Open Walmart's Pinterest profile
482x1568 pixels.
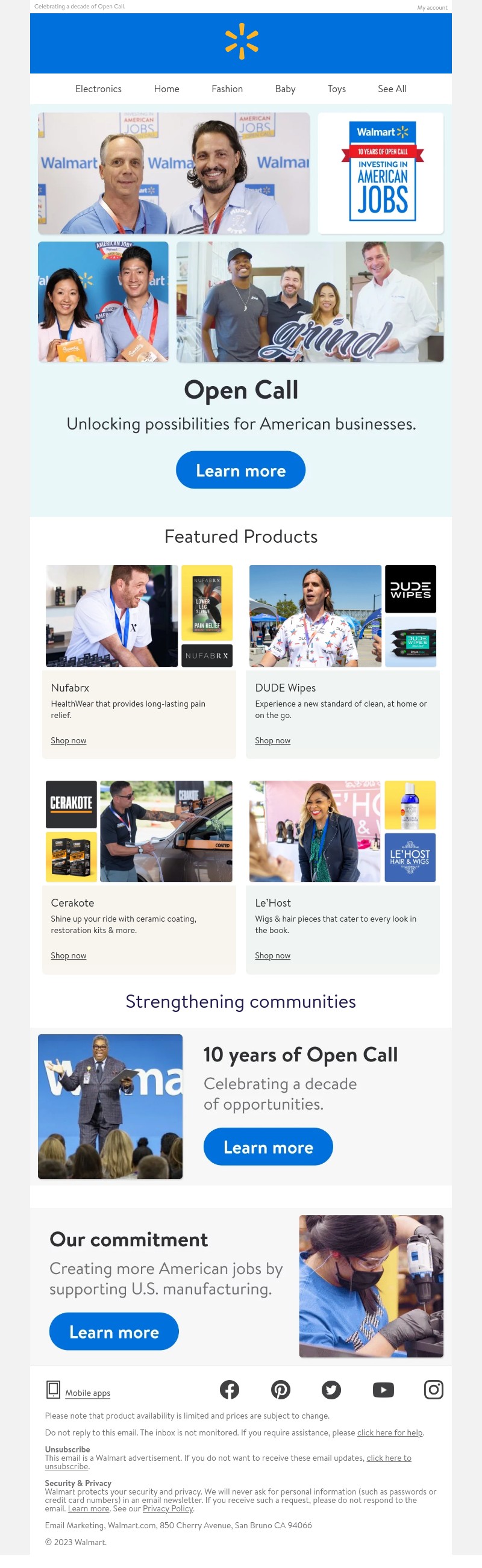281,1390
